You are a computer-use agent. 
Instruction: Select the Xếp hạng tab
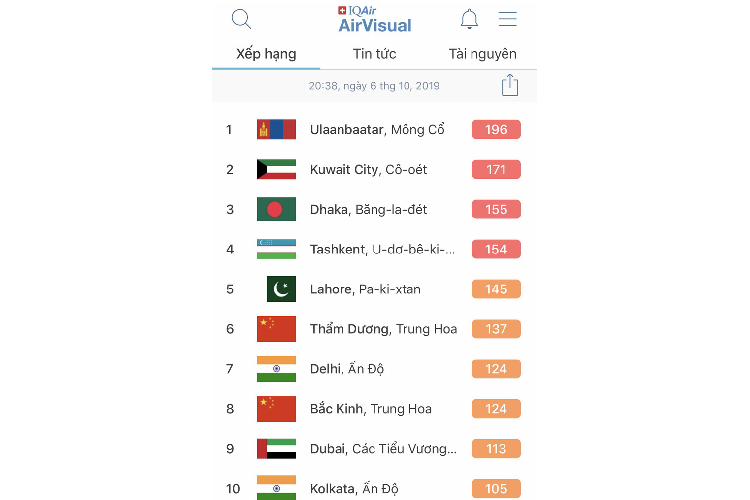266,54
